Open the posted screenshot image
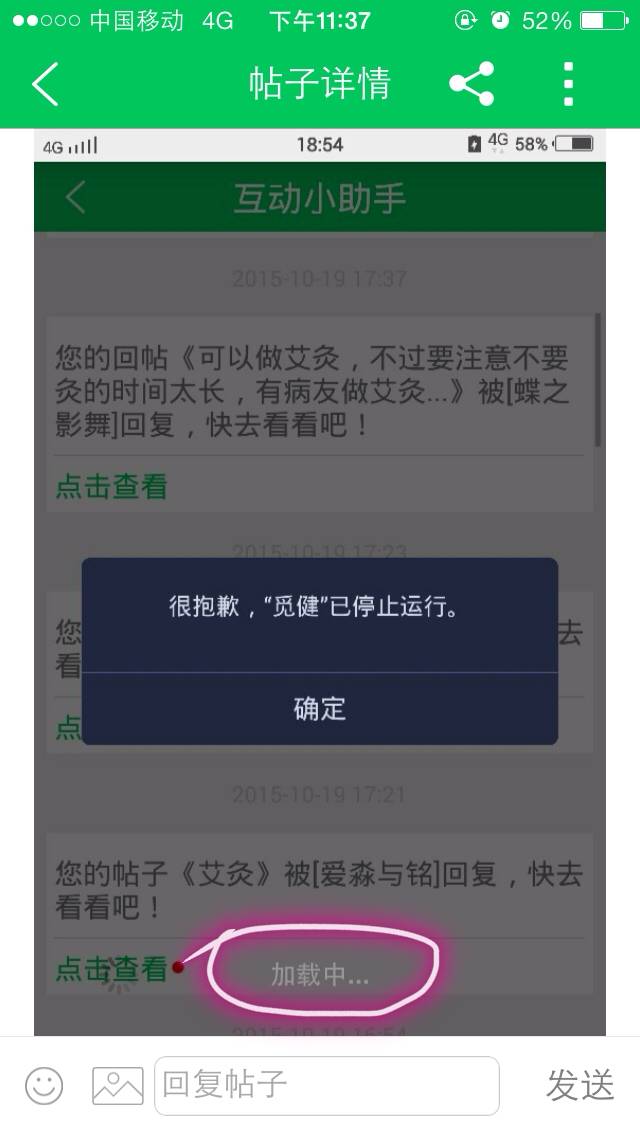Image resolution: width=640 pixels, height=1136 pixels. pyautogui.click(x=320, y=582)
